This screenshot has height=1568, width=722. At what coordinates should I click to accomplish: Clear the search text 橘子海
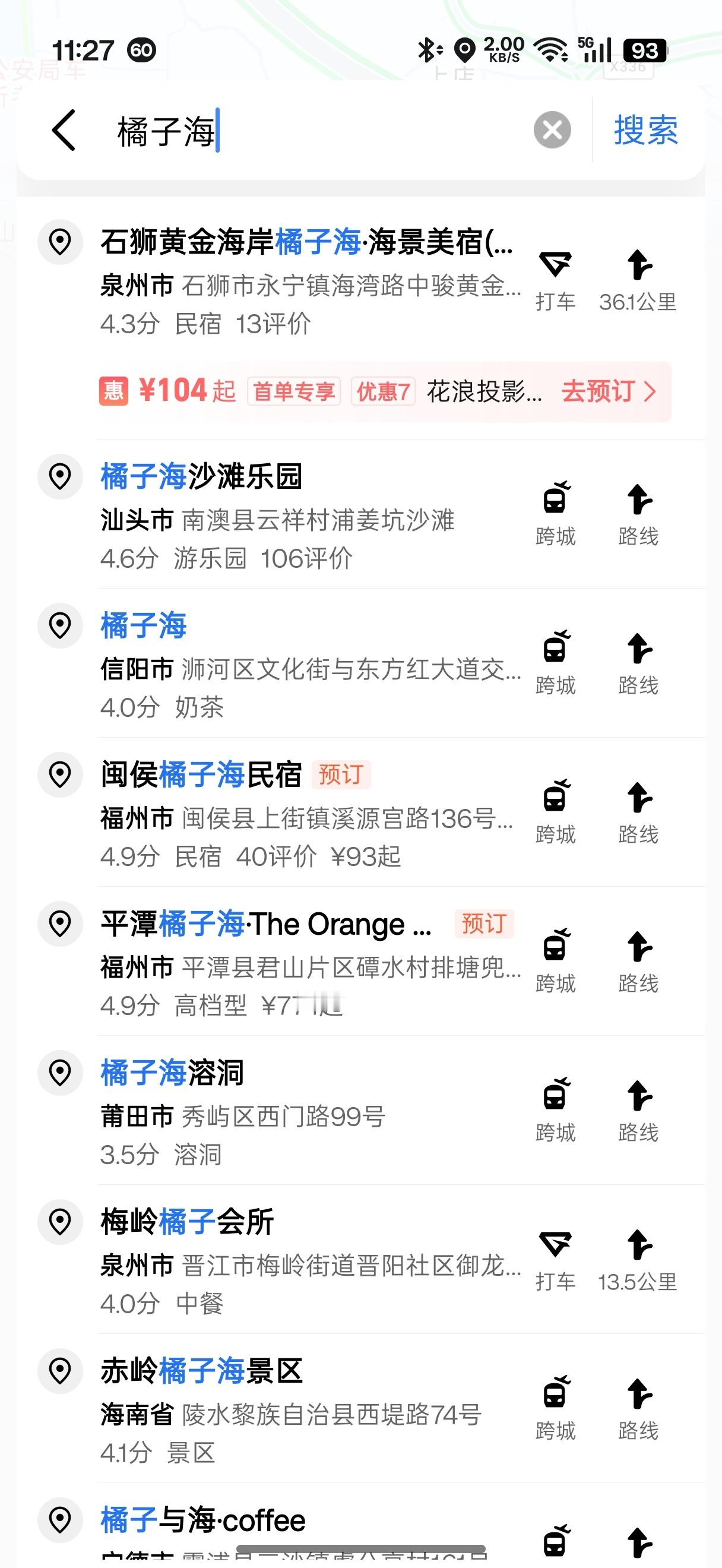click(552, 129)
